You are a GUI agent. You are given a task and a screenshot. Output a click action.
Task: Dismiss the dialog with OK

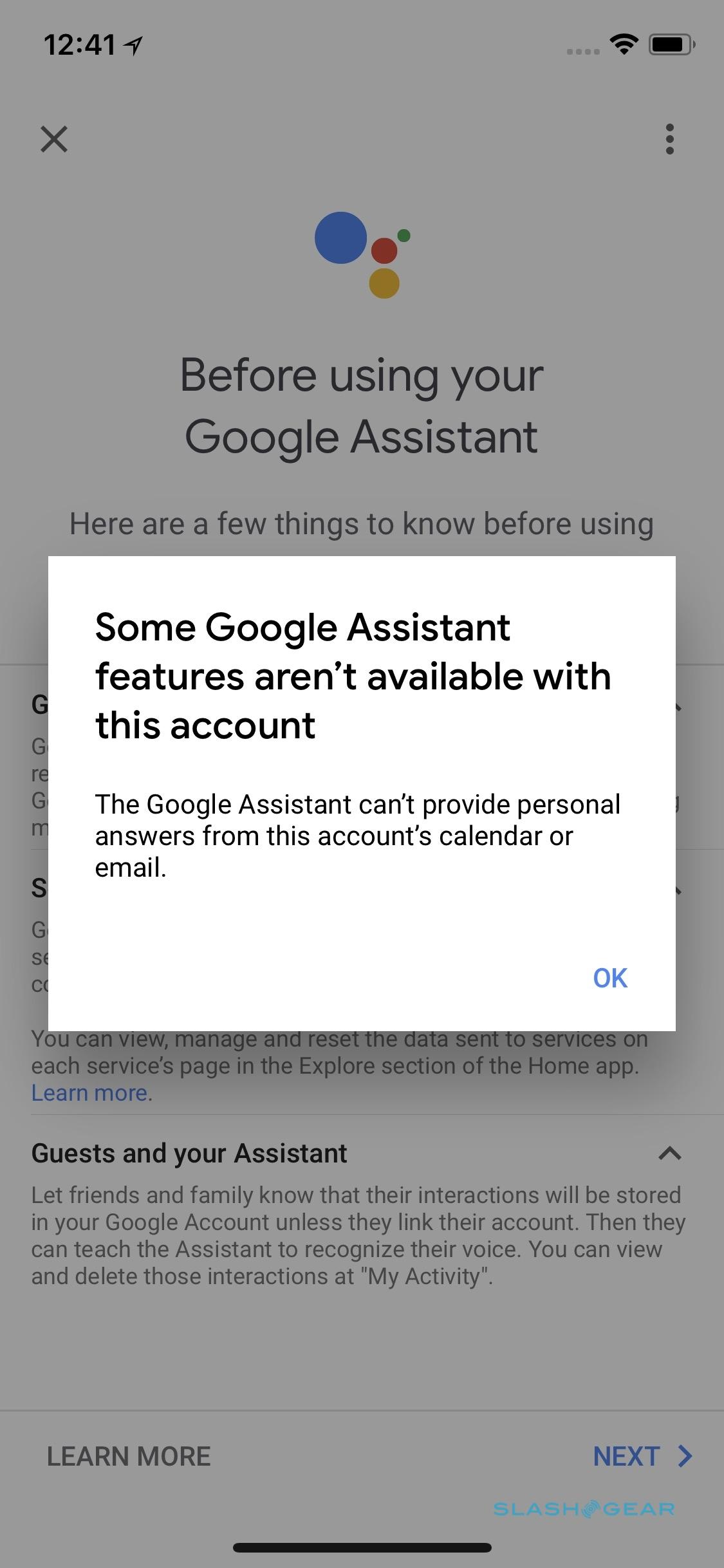[x=609, y=978]
